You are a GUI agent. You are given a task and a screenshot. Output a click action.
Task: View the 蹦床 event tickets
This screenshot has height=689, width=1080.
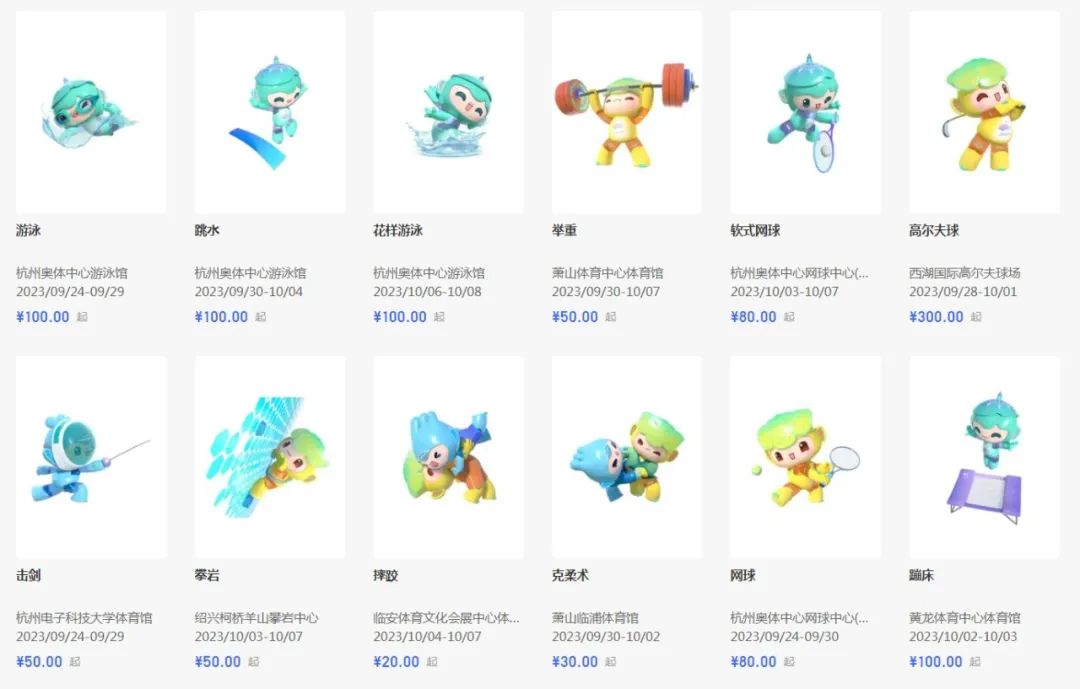[984, 457]
